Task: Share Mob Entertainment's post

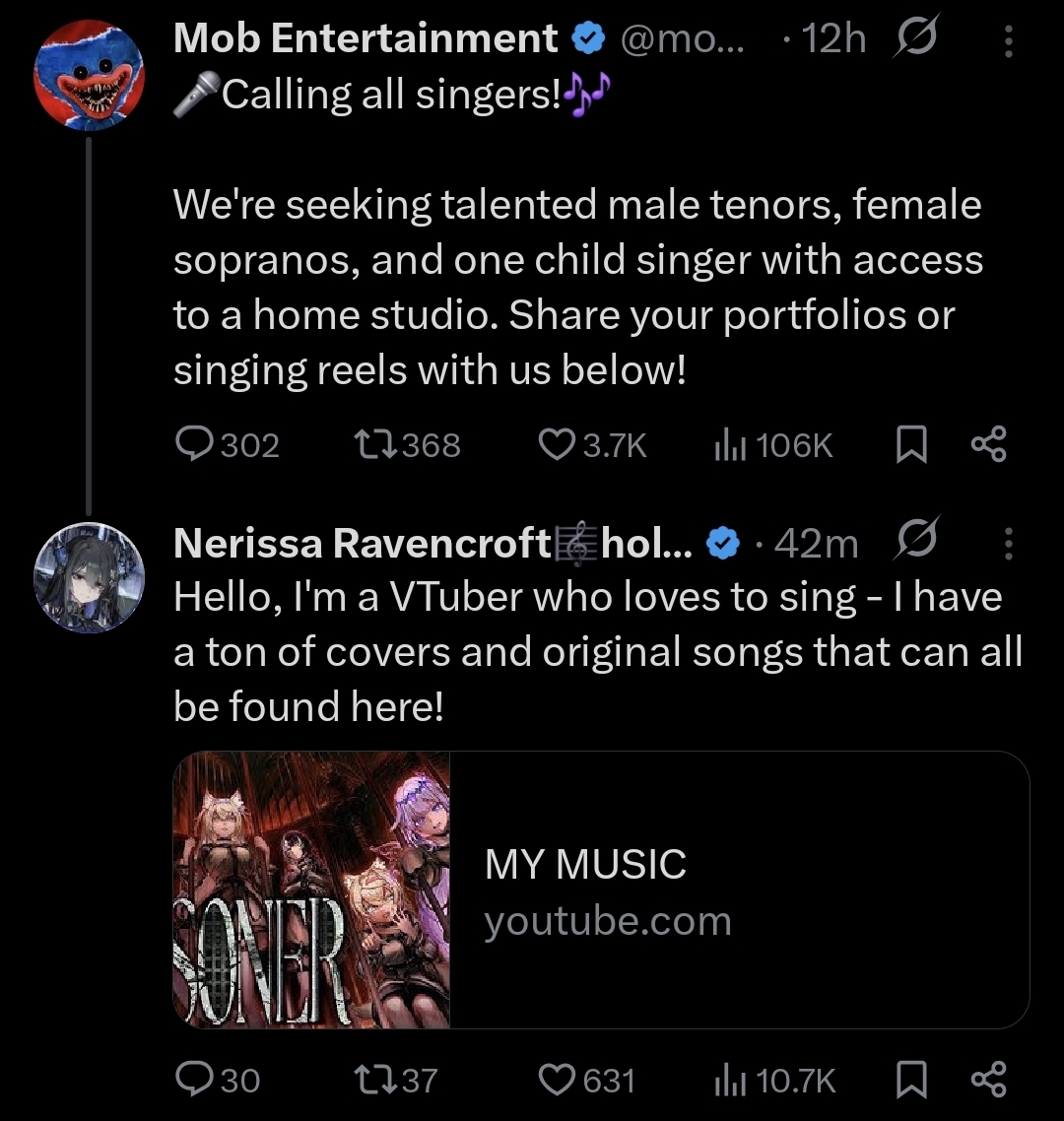Action: point(988,446)
